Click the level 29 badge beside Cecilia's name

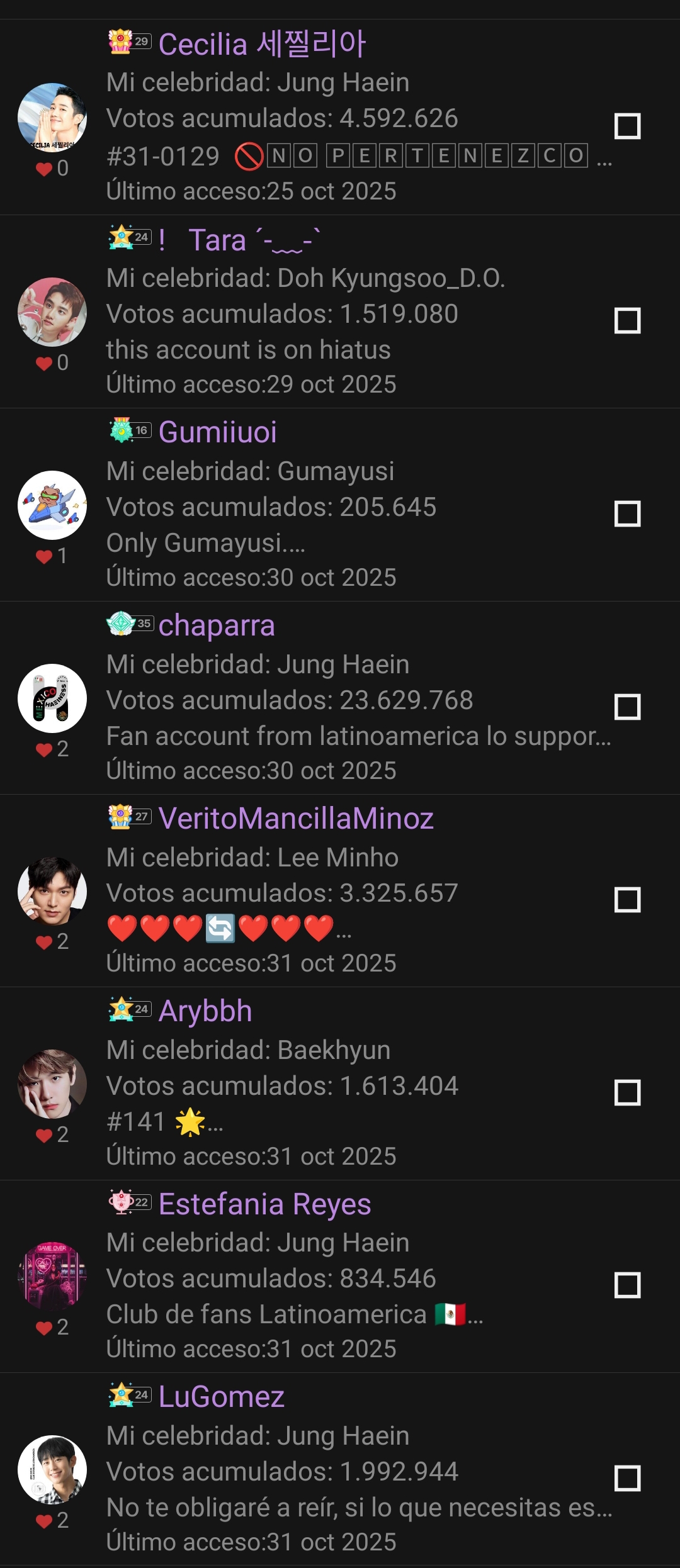point(129,40)
